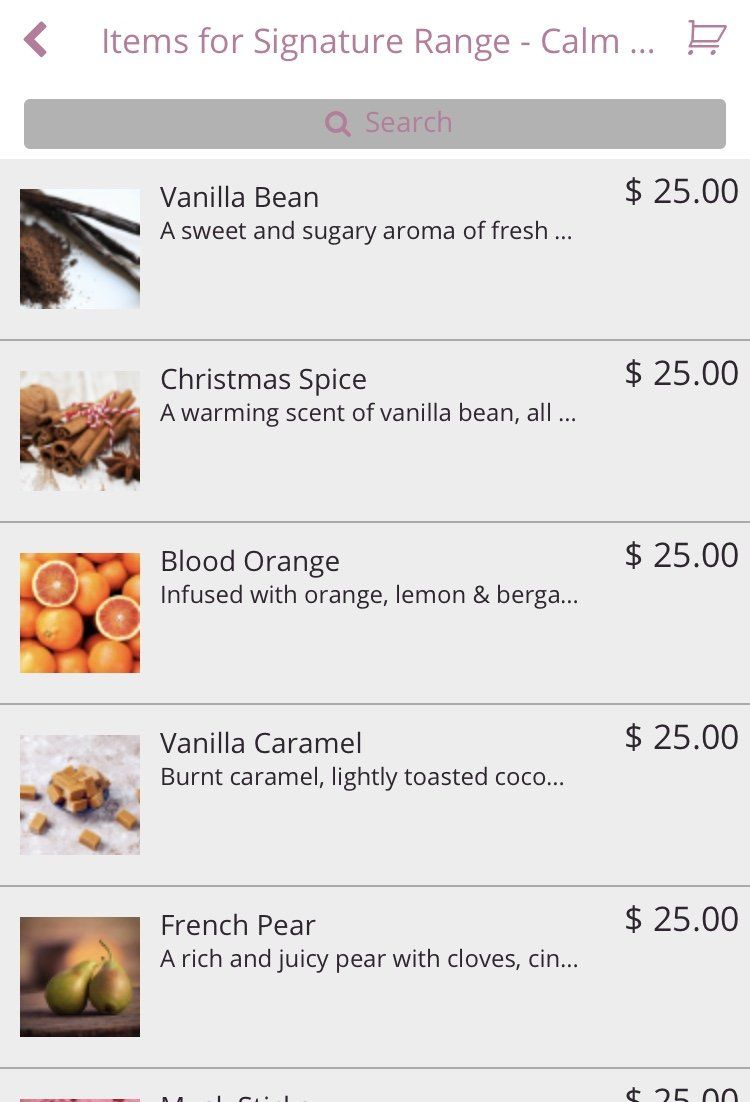Open the Christmas Spice listing
The height and width of the screenshot is (1102, 750).
(x=263, y=379)
